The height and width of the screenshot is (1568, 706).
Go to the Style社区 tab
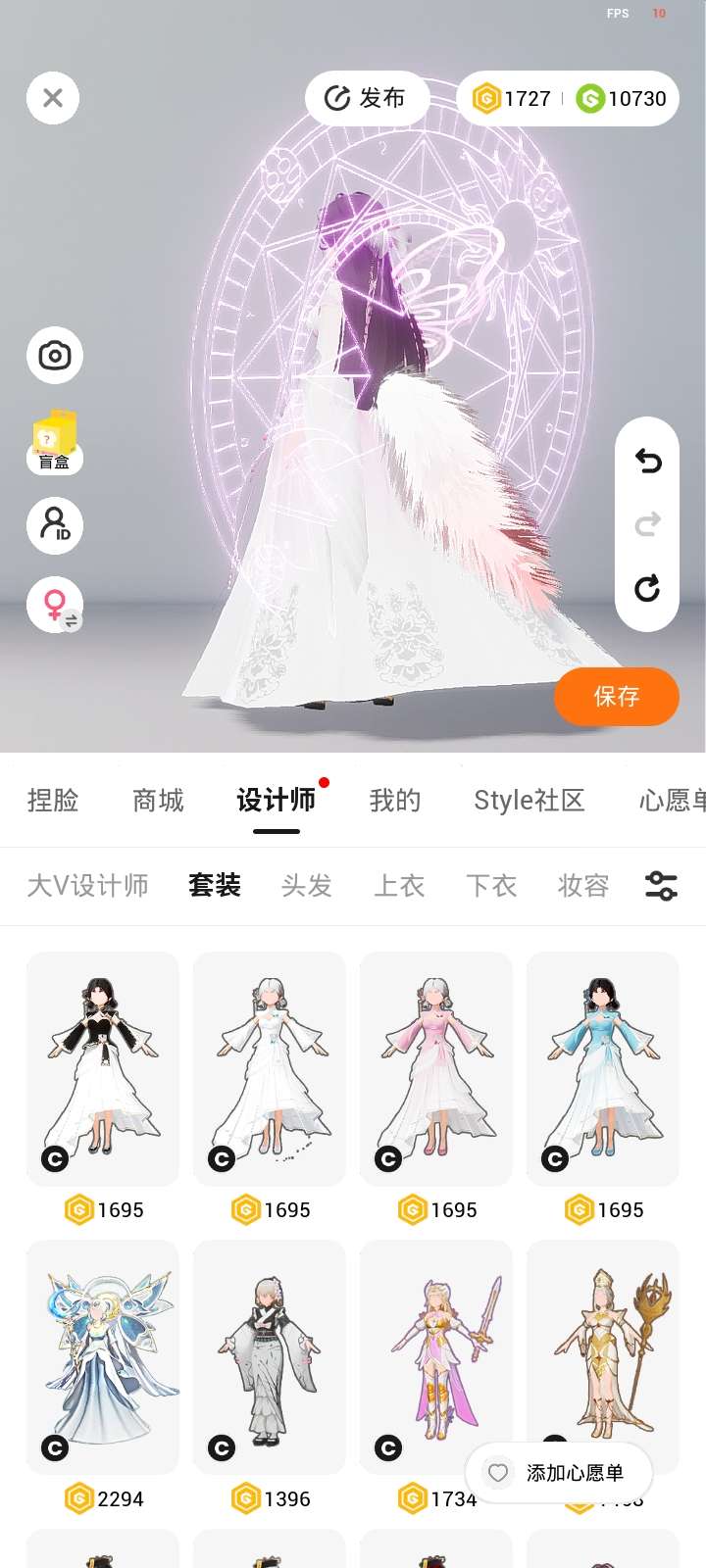(529, 801)
